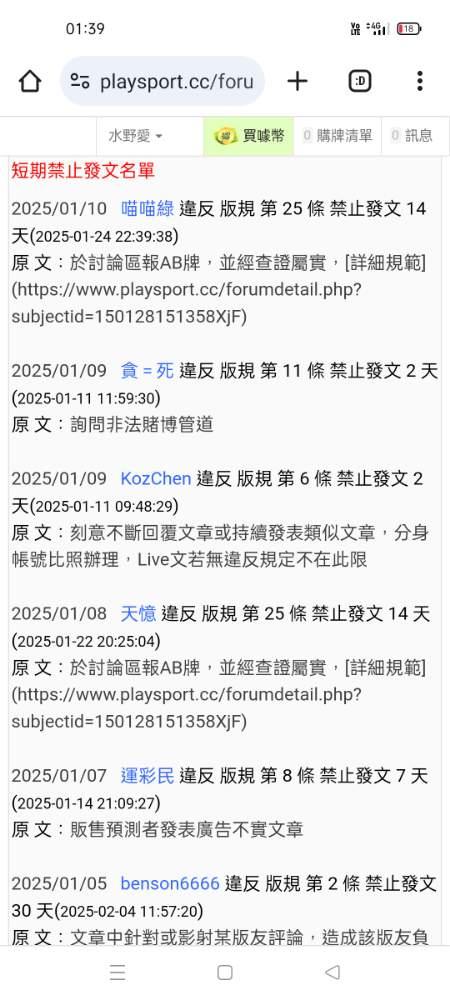Screen dimensions: 450x1000
Task: Open the browser overflow menu
Action: point(419,81)
